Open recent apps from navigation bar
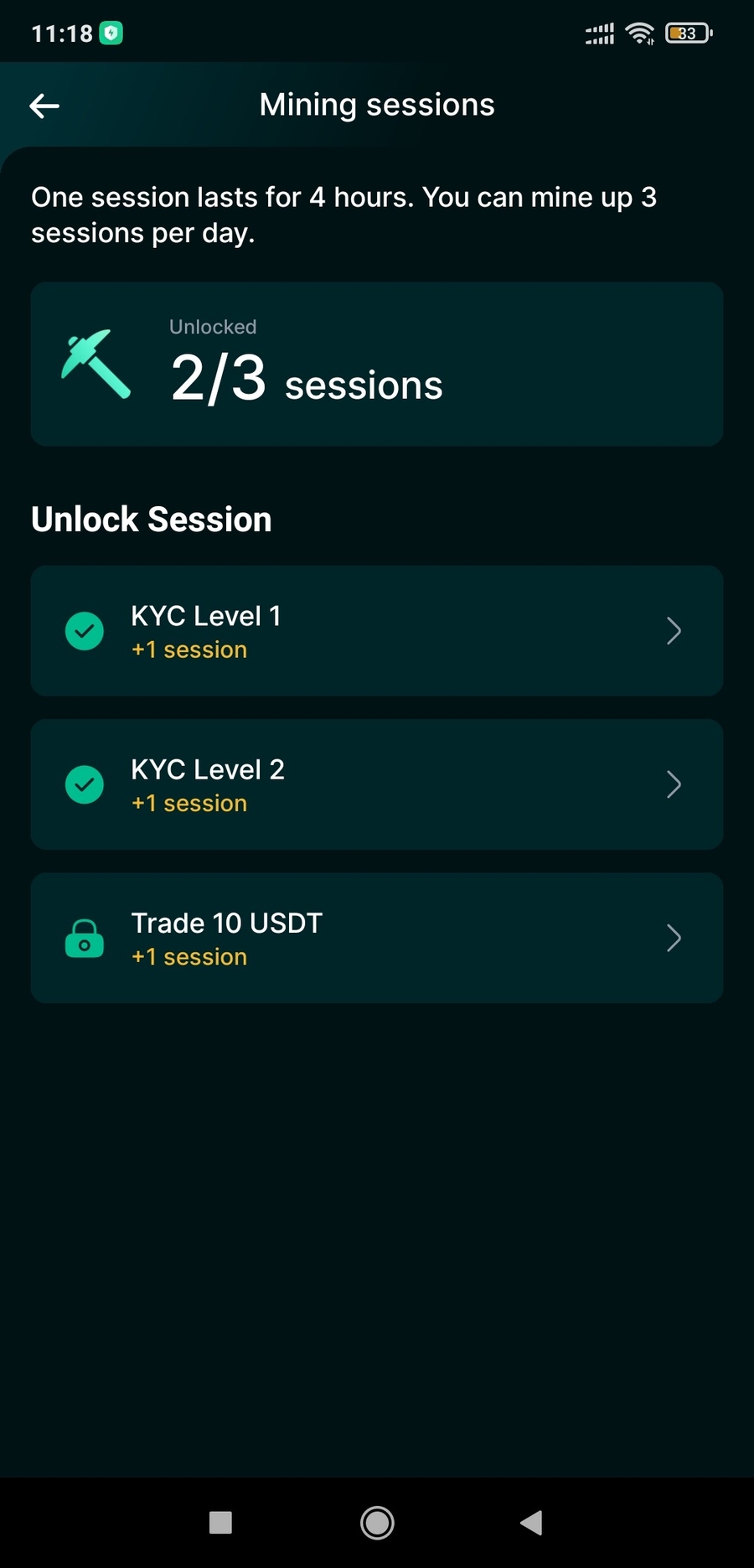 [x=220, y=1523]
